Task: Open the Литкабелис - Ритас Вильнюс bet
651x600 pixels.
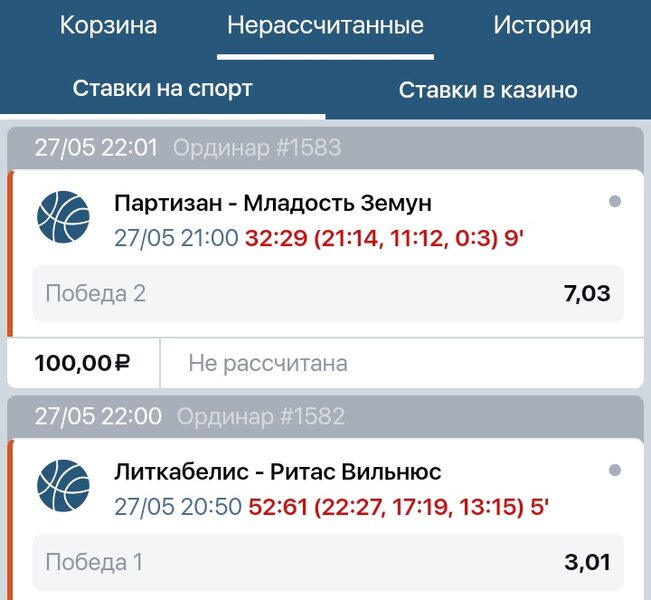Action: [278, 472]
